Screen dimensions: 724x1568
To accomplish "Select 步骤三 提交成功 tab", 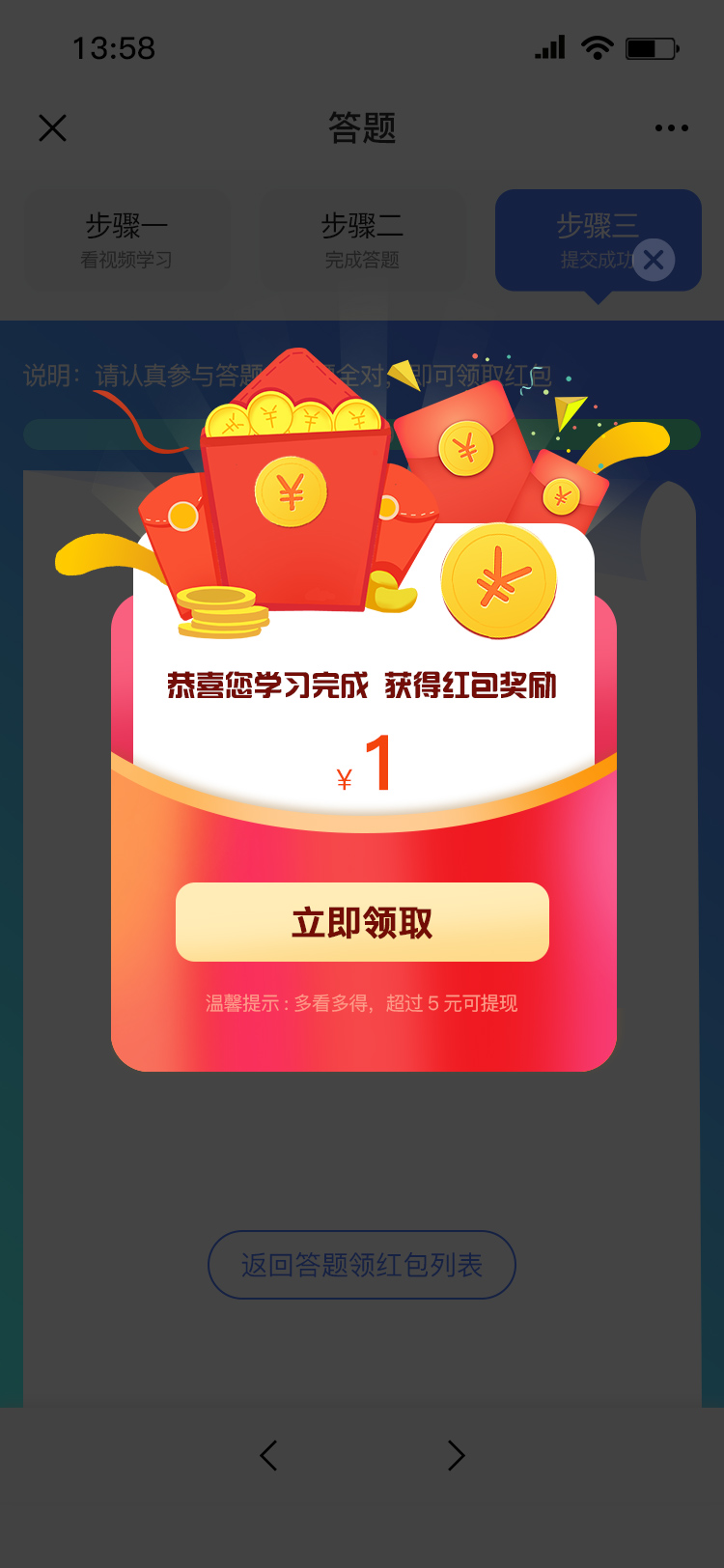I will coord(598,240).
